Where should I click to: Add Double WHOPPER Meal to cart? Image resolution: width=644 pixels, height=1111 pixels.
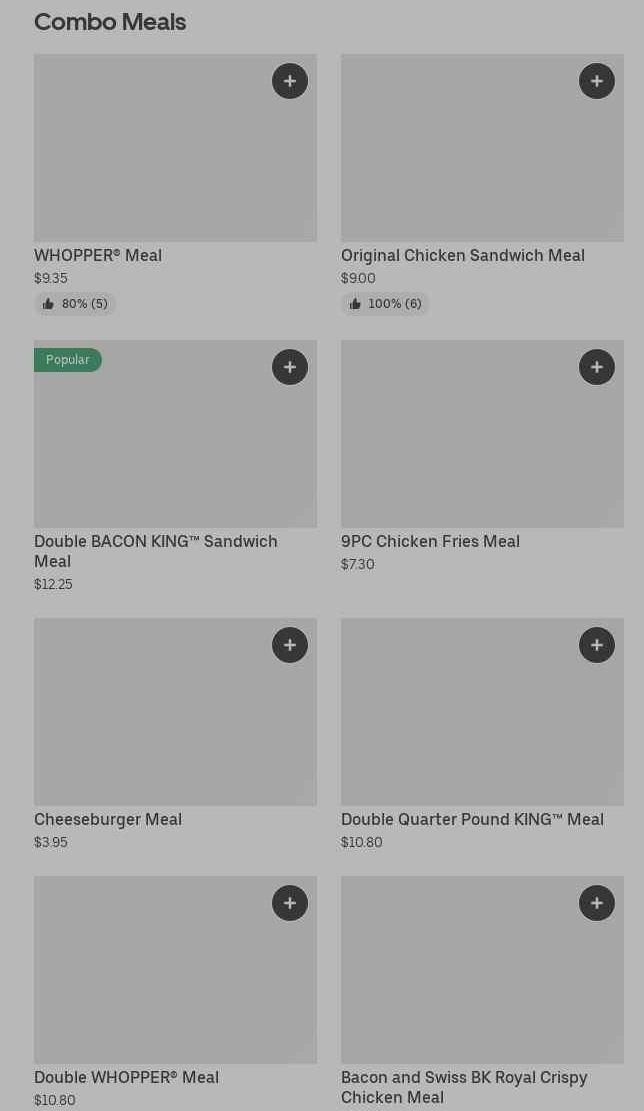click(290, 903)
